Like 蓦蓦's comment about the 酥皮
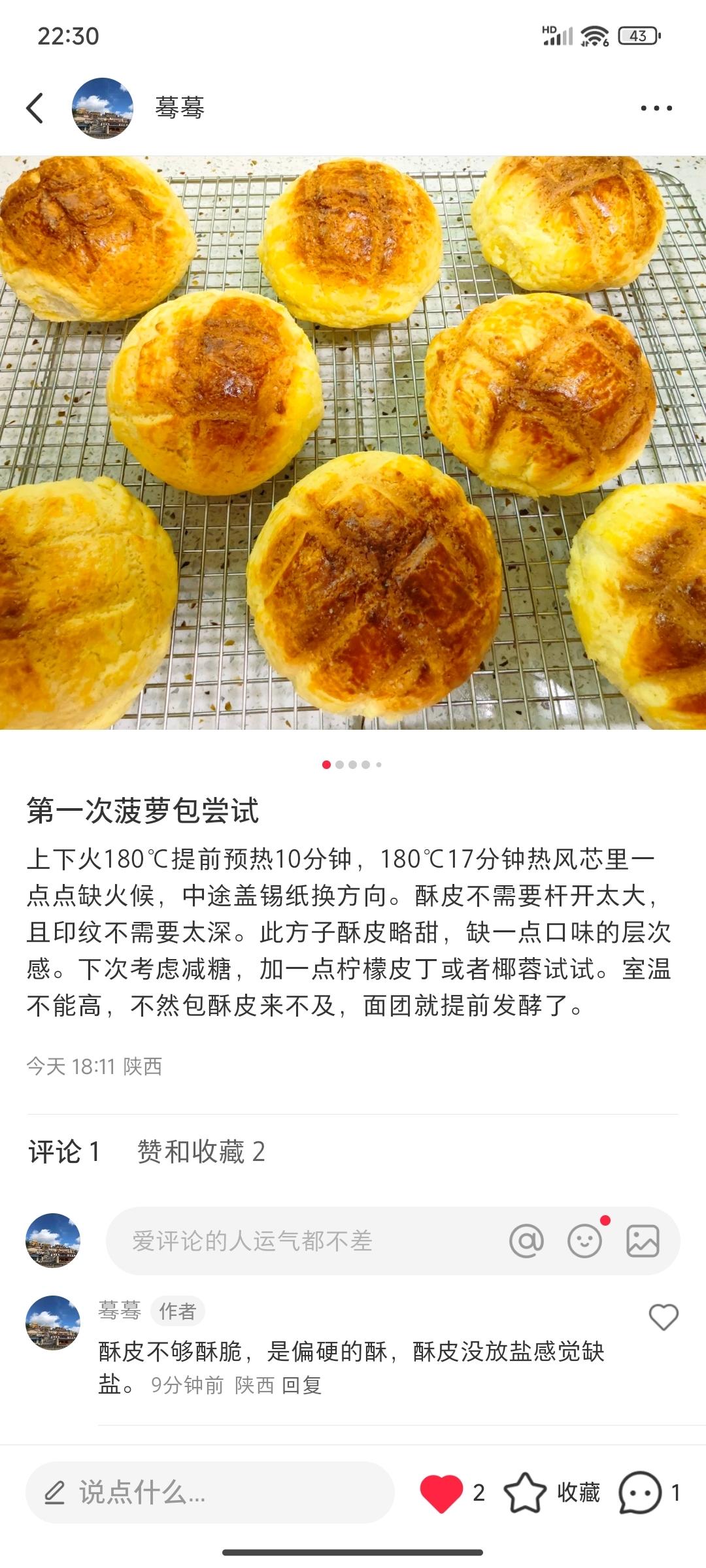 point(663,1317)
